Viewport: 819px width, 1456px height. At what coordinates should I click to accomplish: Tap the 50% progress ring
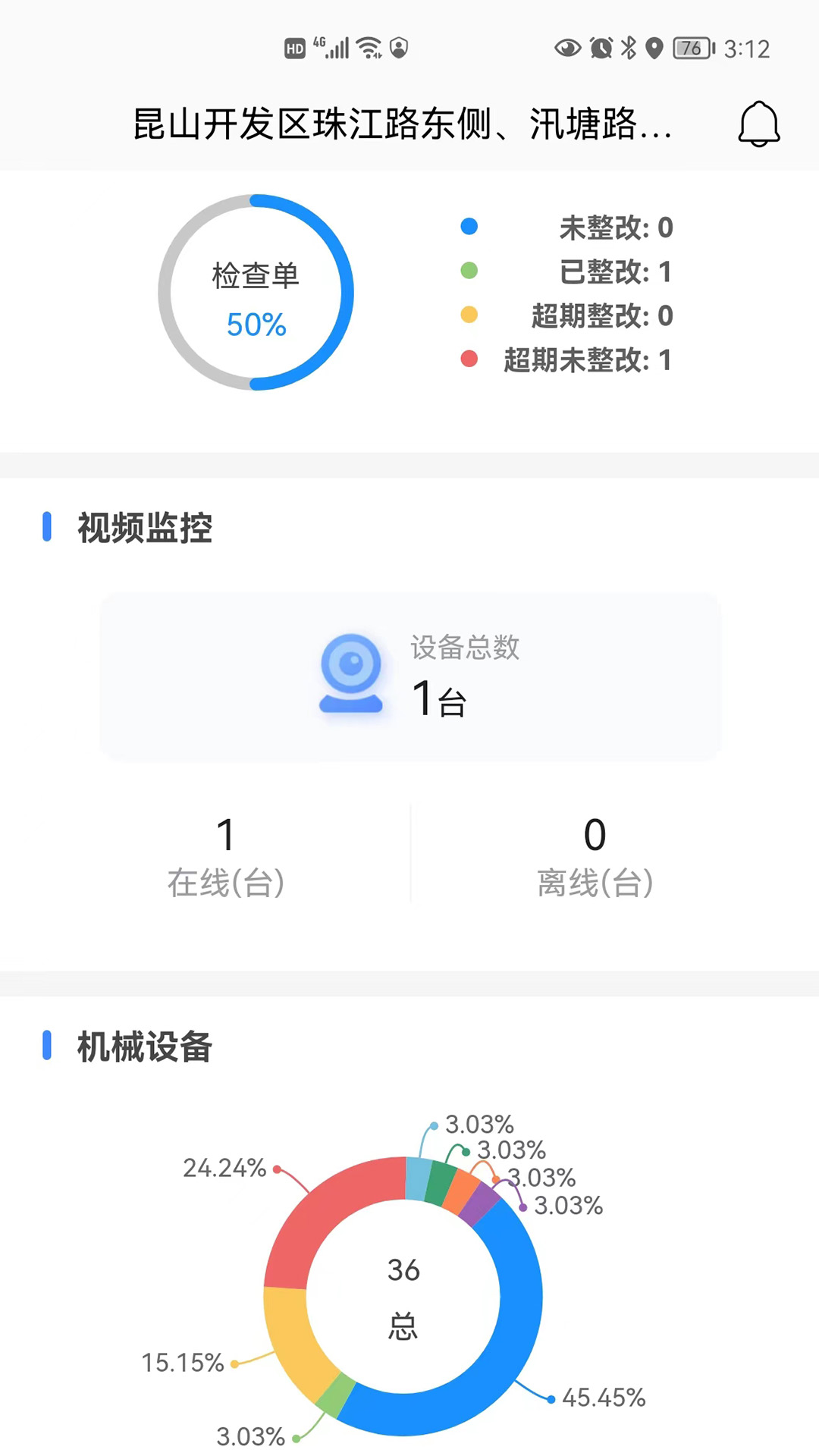(256, 324)
